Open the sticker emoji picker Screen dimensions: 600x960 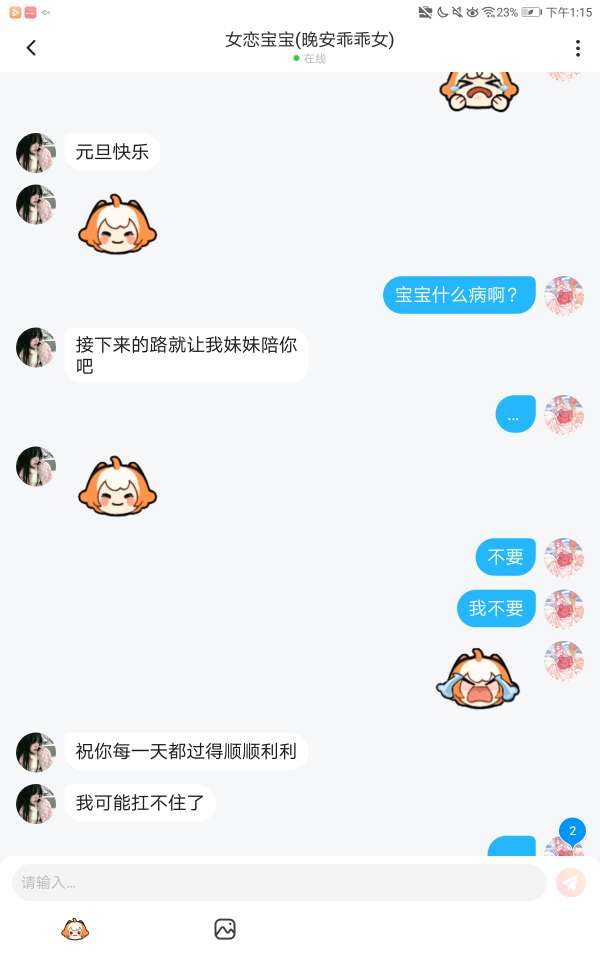75,929
